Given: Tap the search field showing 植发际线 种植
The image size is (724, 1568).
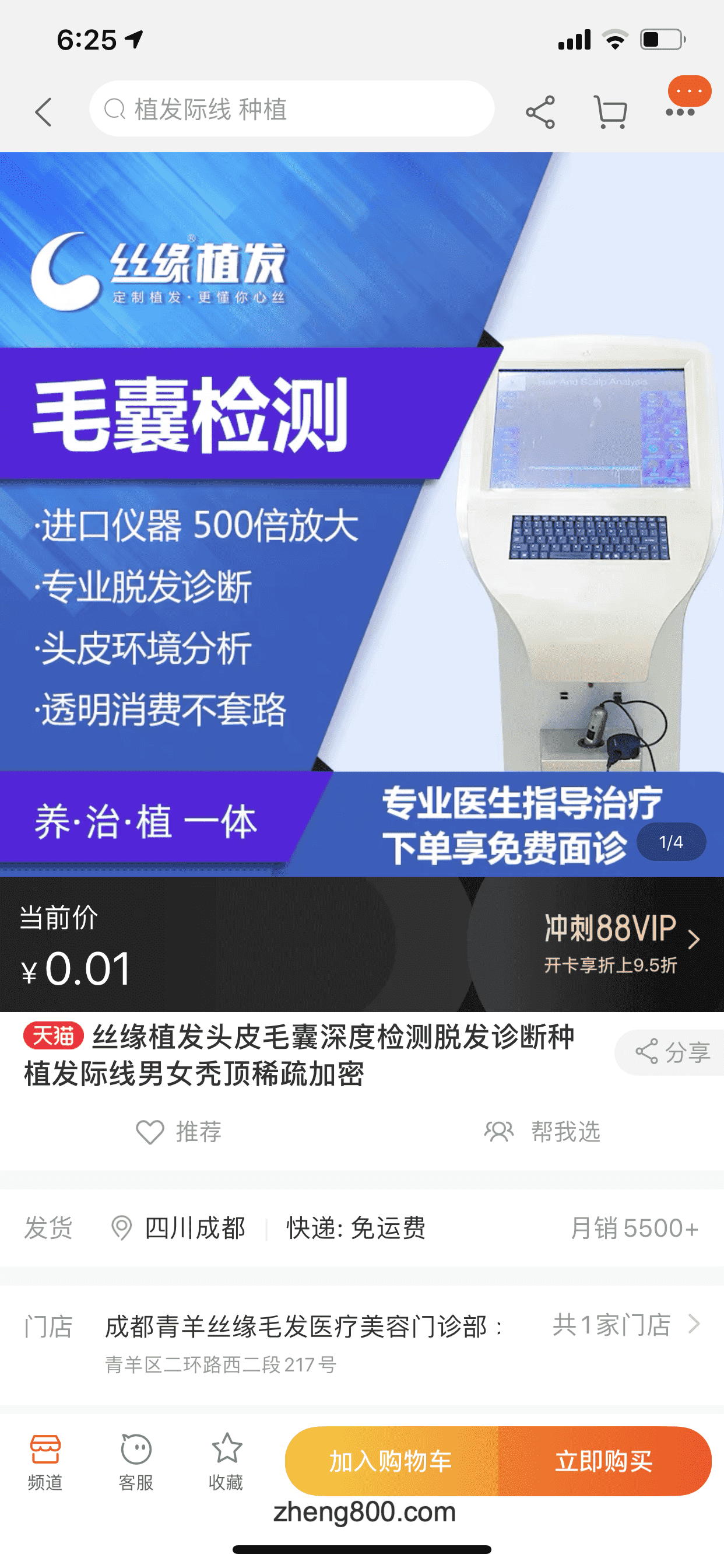Looking at the screenshot, I should 292,110.
